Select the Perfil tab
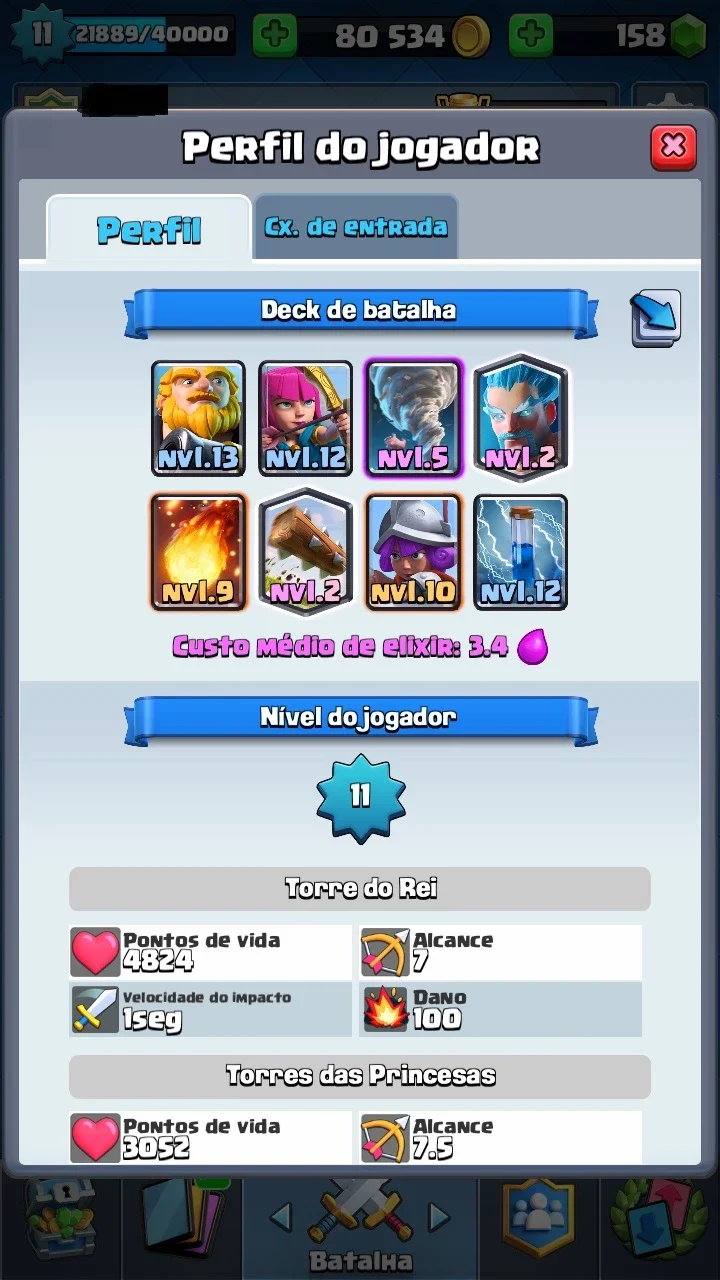Image resolution: width=720 pixels, height=1280 pixels. click(149, 229)
